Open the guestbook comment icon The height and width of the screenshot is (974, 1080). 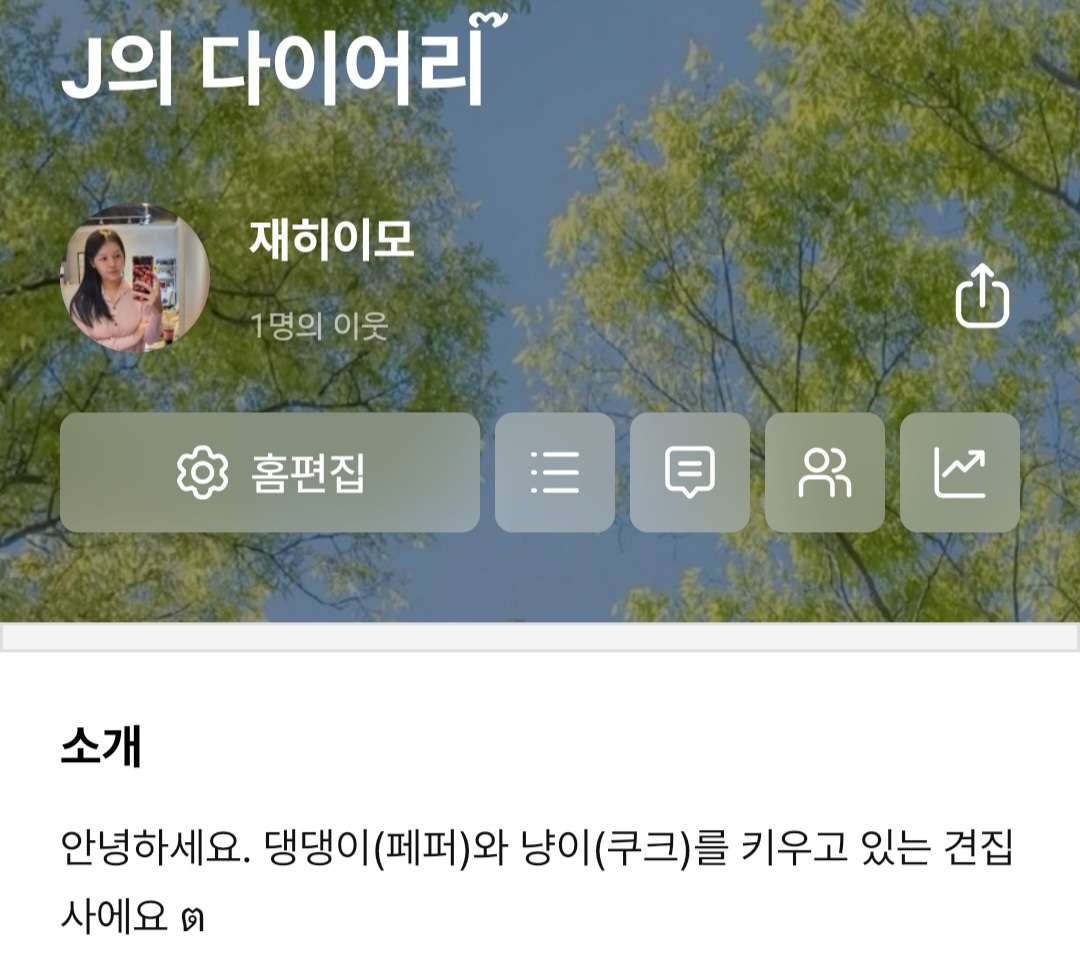pyautogui.click(x=690, y=473)
